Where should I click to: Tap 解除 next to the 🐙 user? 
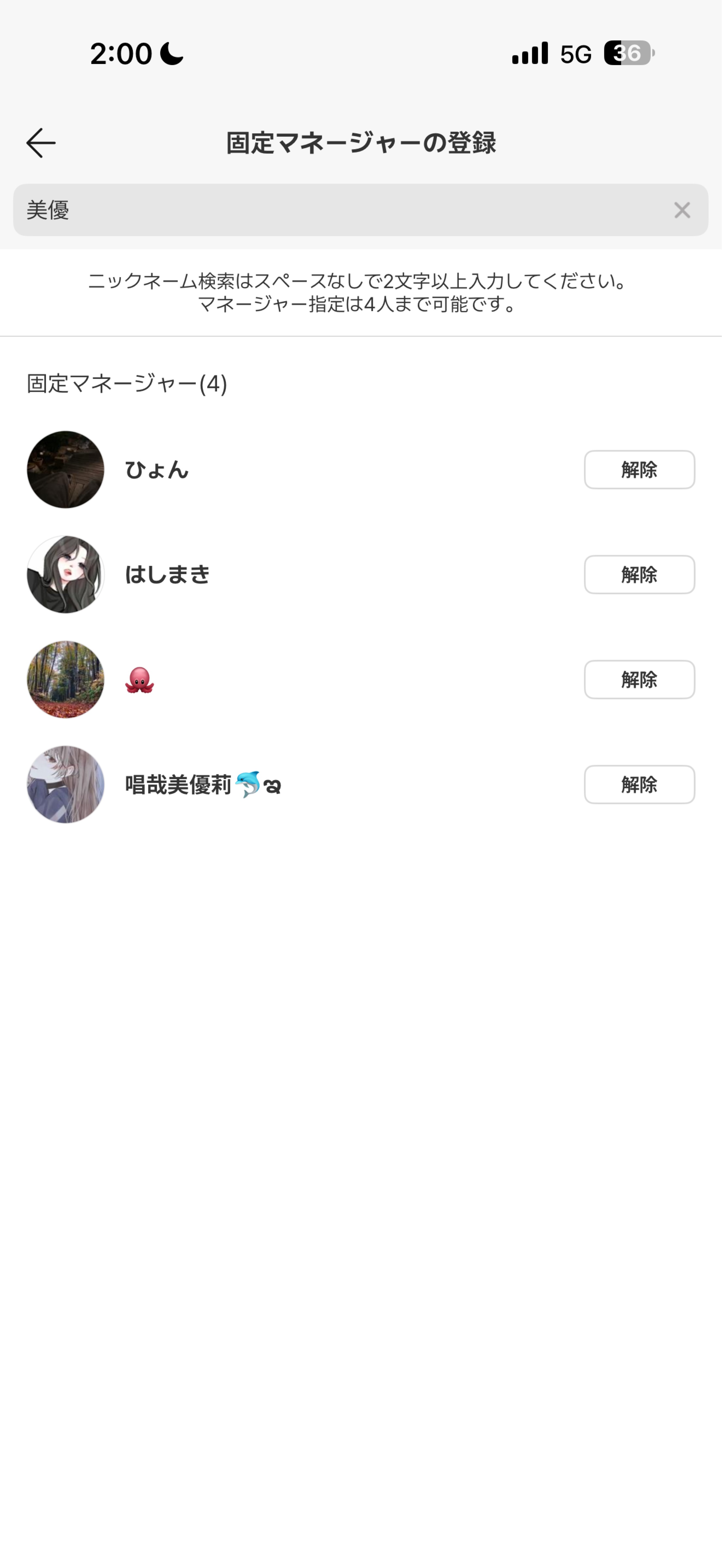click(639, 680)
